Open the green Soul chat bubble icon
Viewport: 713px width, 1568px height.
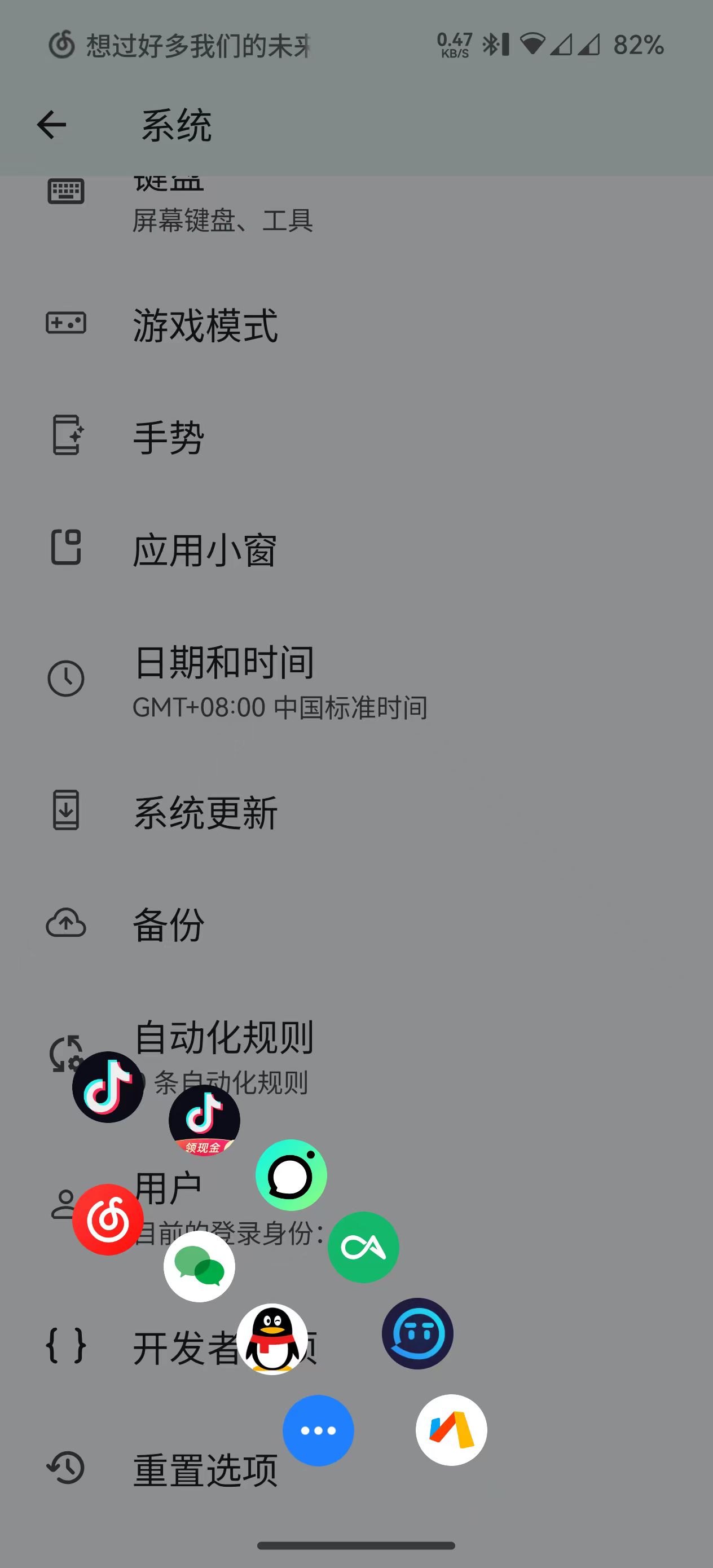tap(291, 1175)
